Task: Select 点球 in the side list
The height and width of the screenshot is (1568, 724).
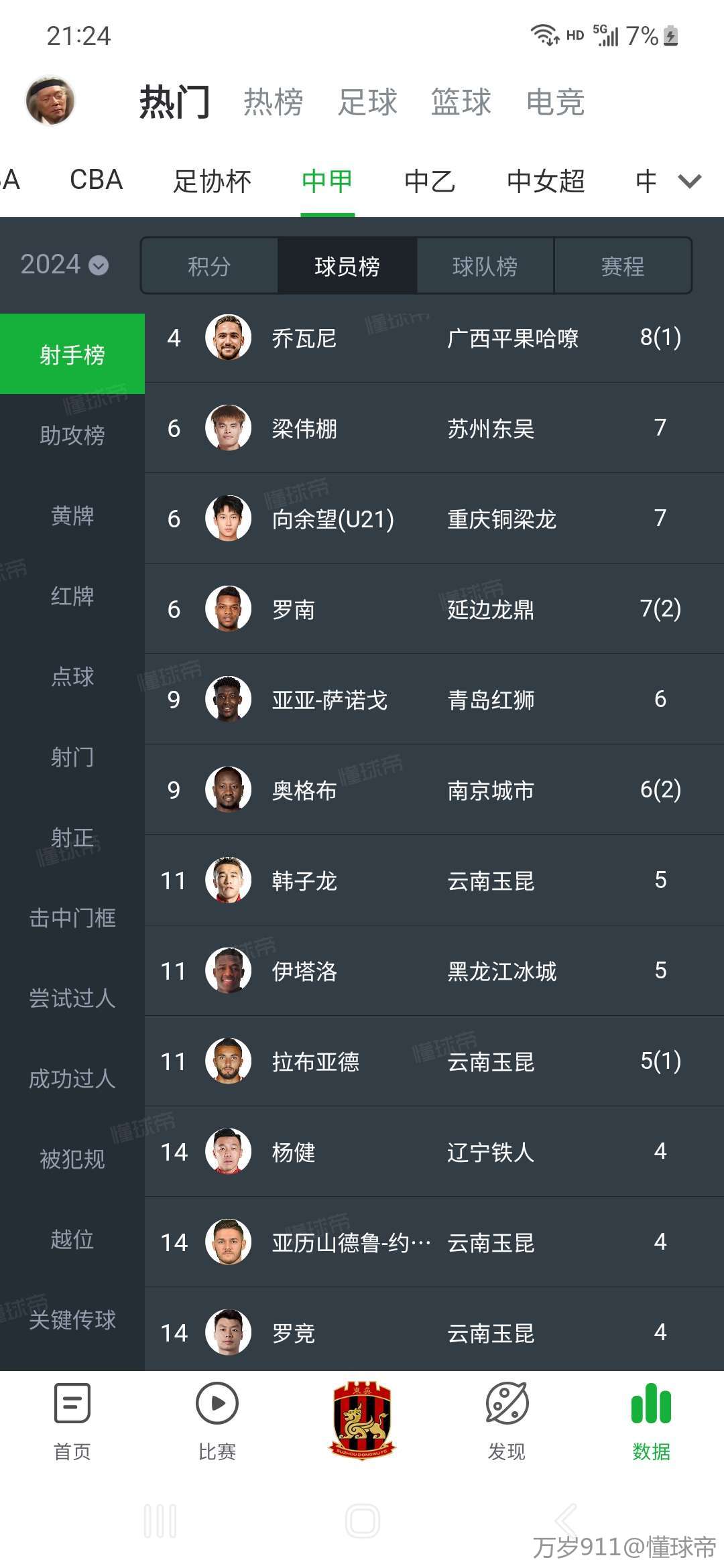Action: pos(72,676)
